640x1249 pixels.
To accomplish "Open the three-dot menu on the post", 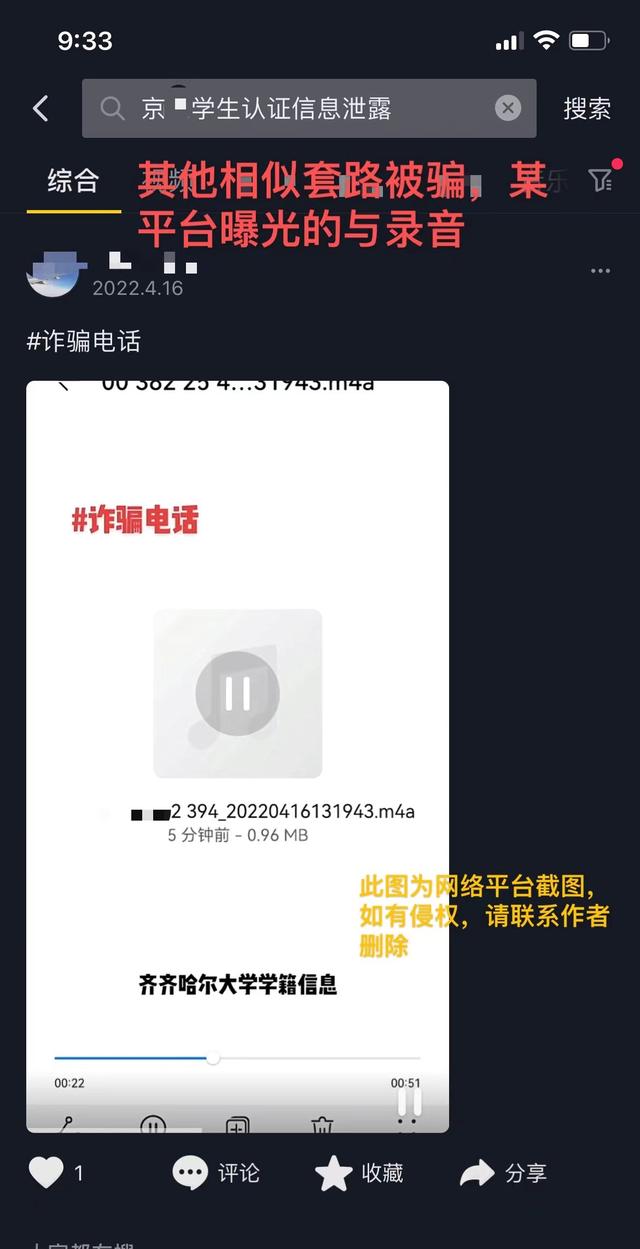I will [x=600, y=272].
